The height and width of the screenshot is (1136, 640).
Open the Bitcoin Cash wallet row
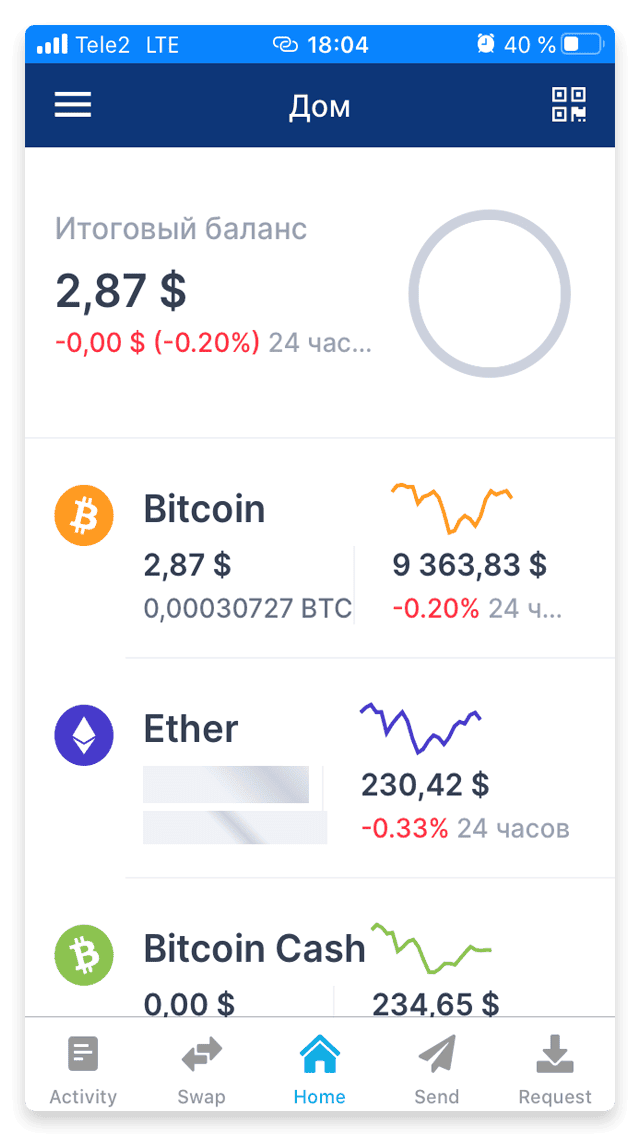coord(320,948)
